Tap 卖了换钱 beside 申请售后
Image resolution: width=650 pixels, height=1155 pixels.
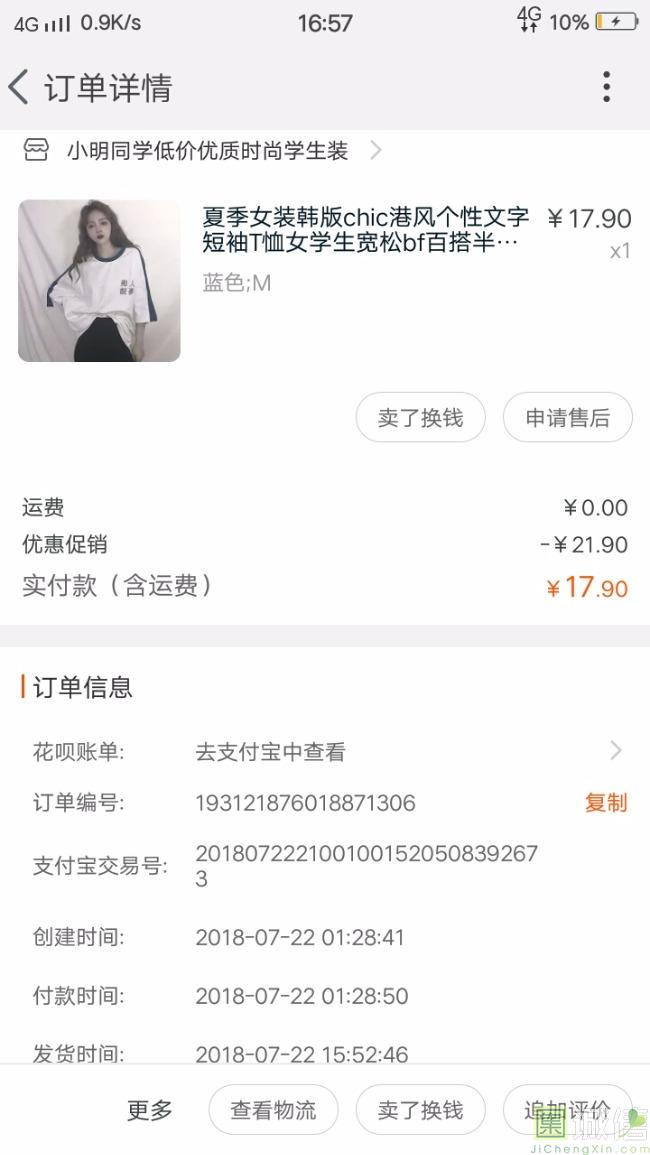[x=420, y=418]
